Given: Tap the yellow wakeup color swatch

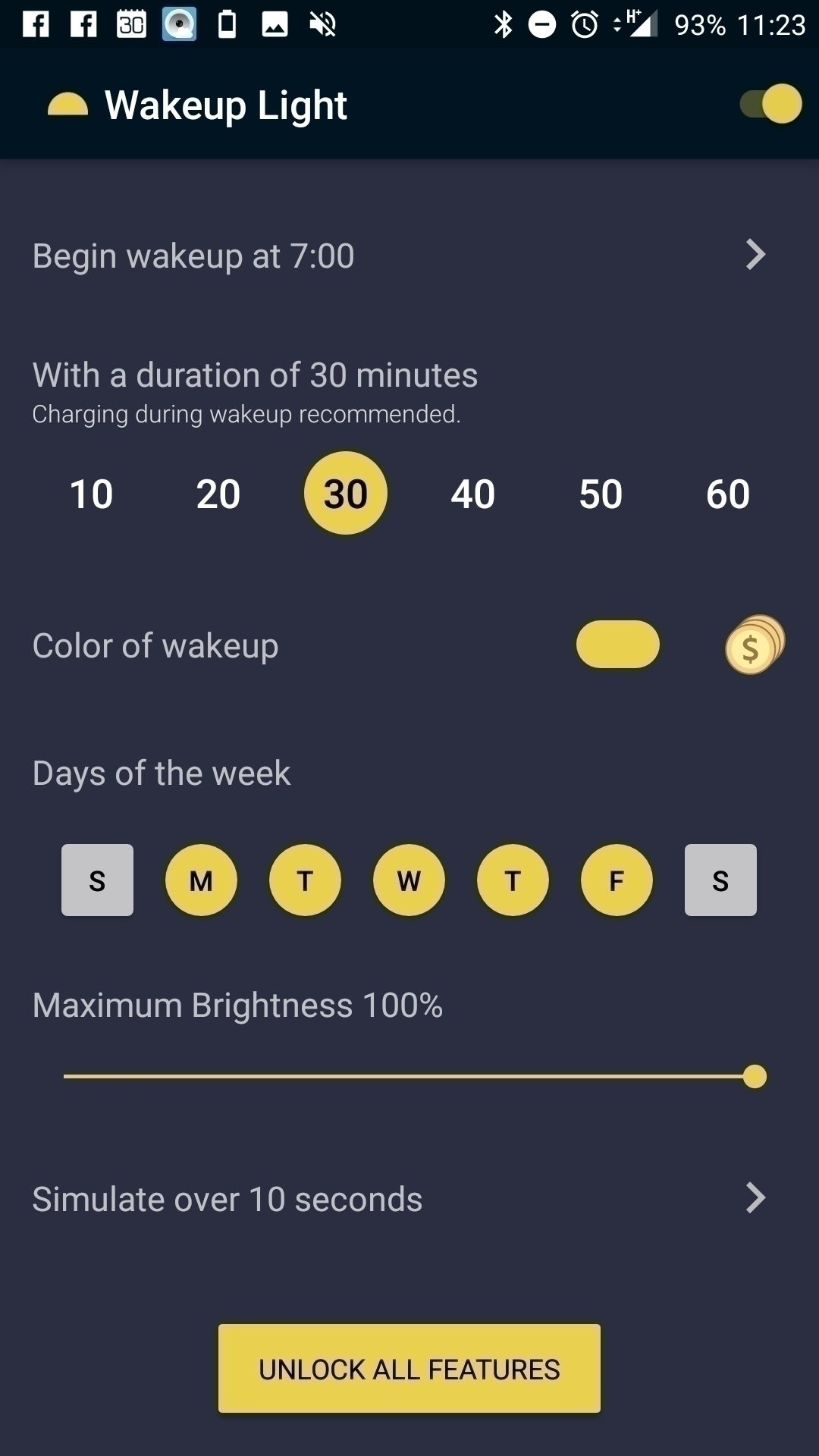Looking at the screenshot, I should (618, 645).
